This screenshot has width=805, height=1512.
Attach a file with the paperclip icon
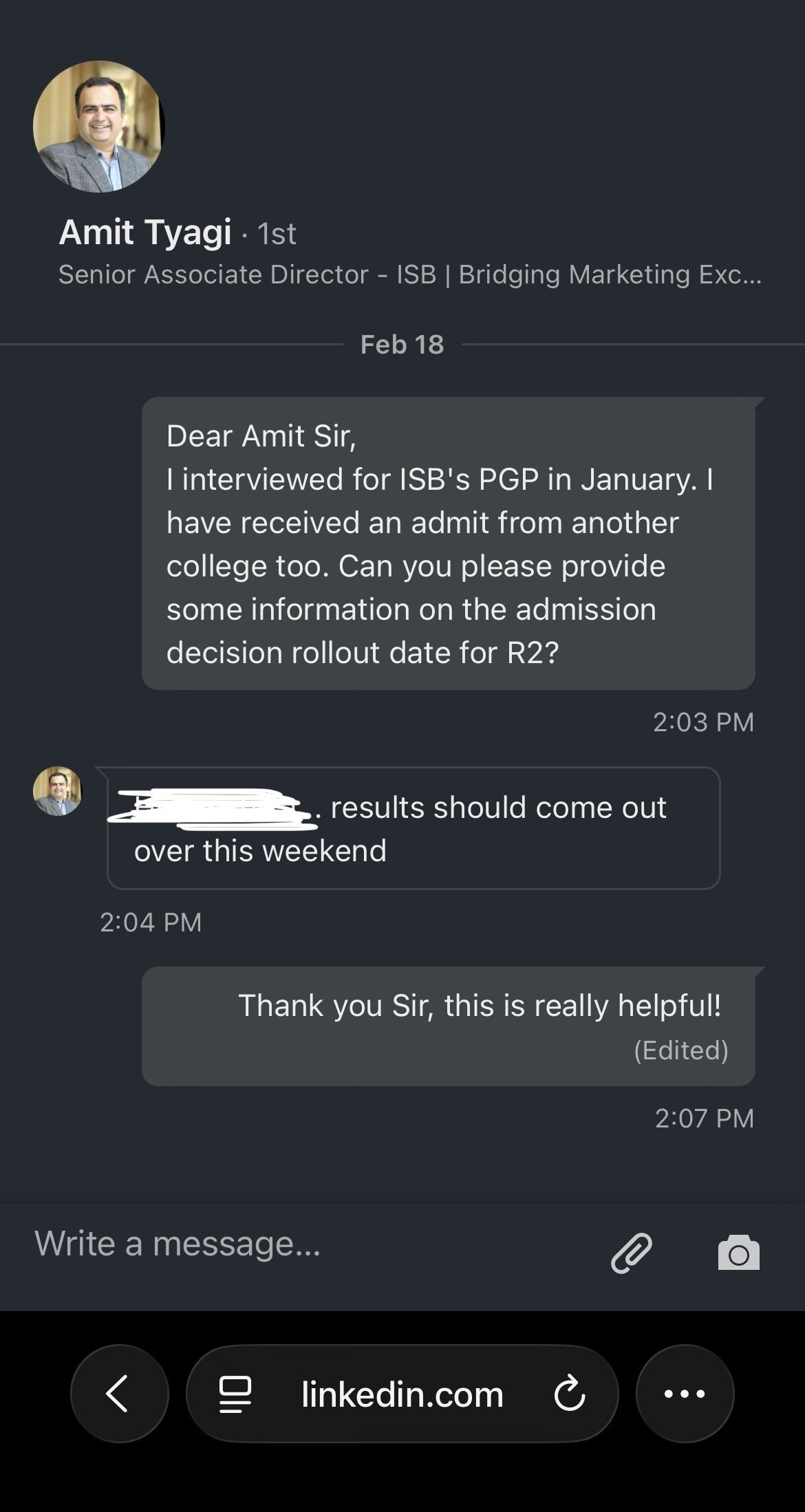click(x=631, y=1253)
